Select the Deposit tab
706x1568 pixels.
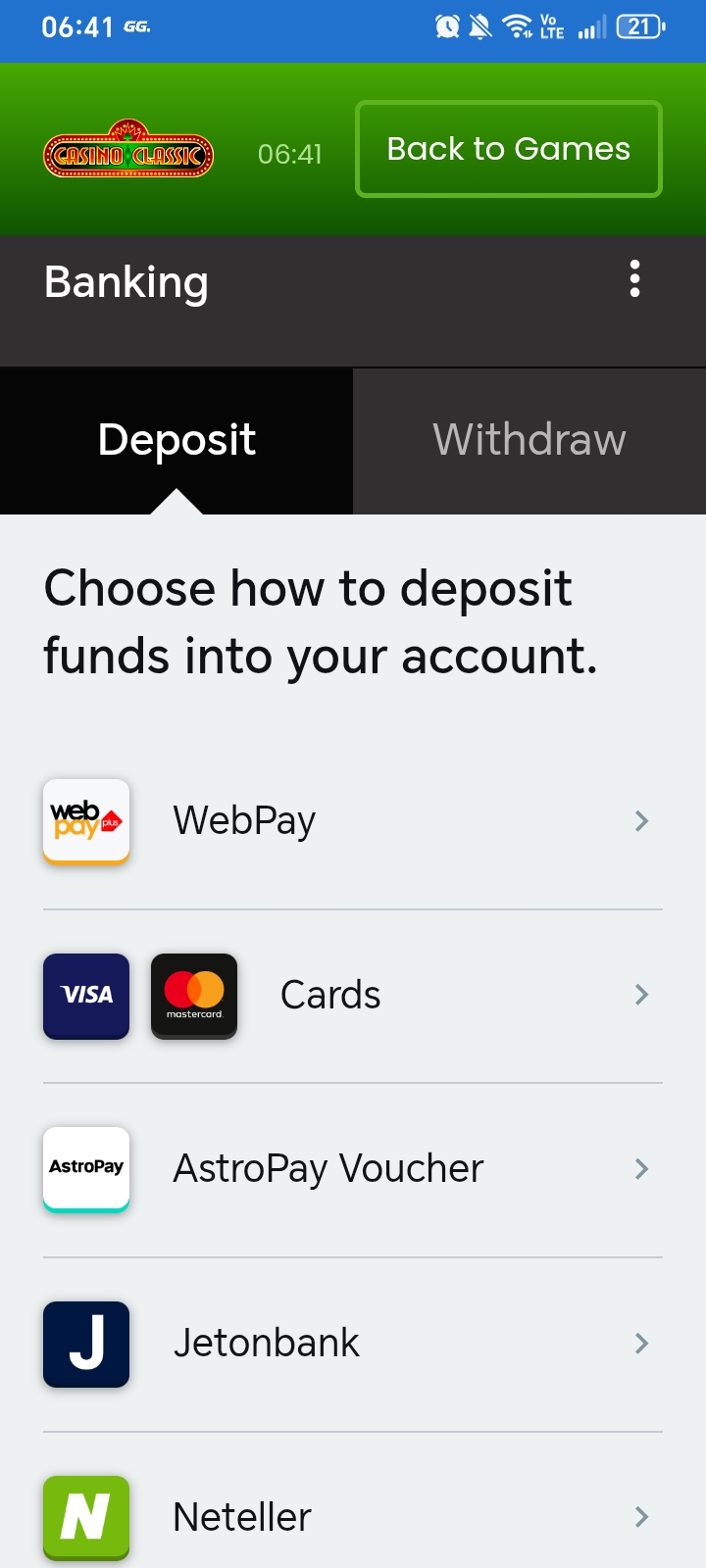(176, 440)
